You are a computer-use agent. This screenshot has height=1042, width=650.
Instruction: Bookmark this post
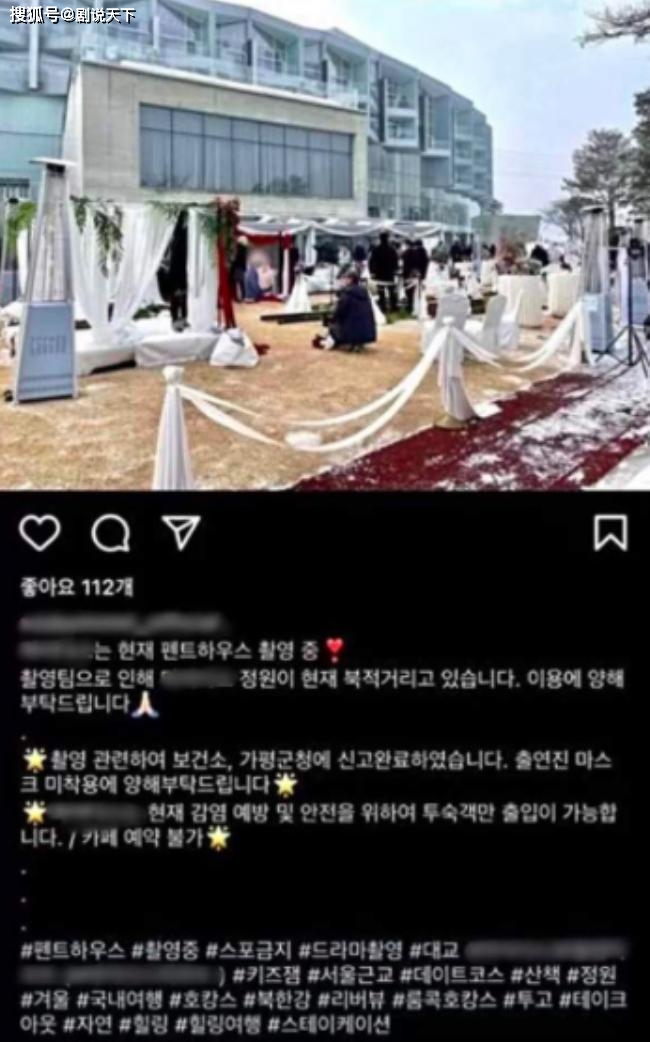610,533
